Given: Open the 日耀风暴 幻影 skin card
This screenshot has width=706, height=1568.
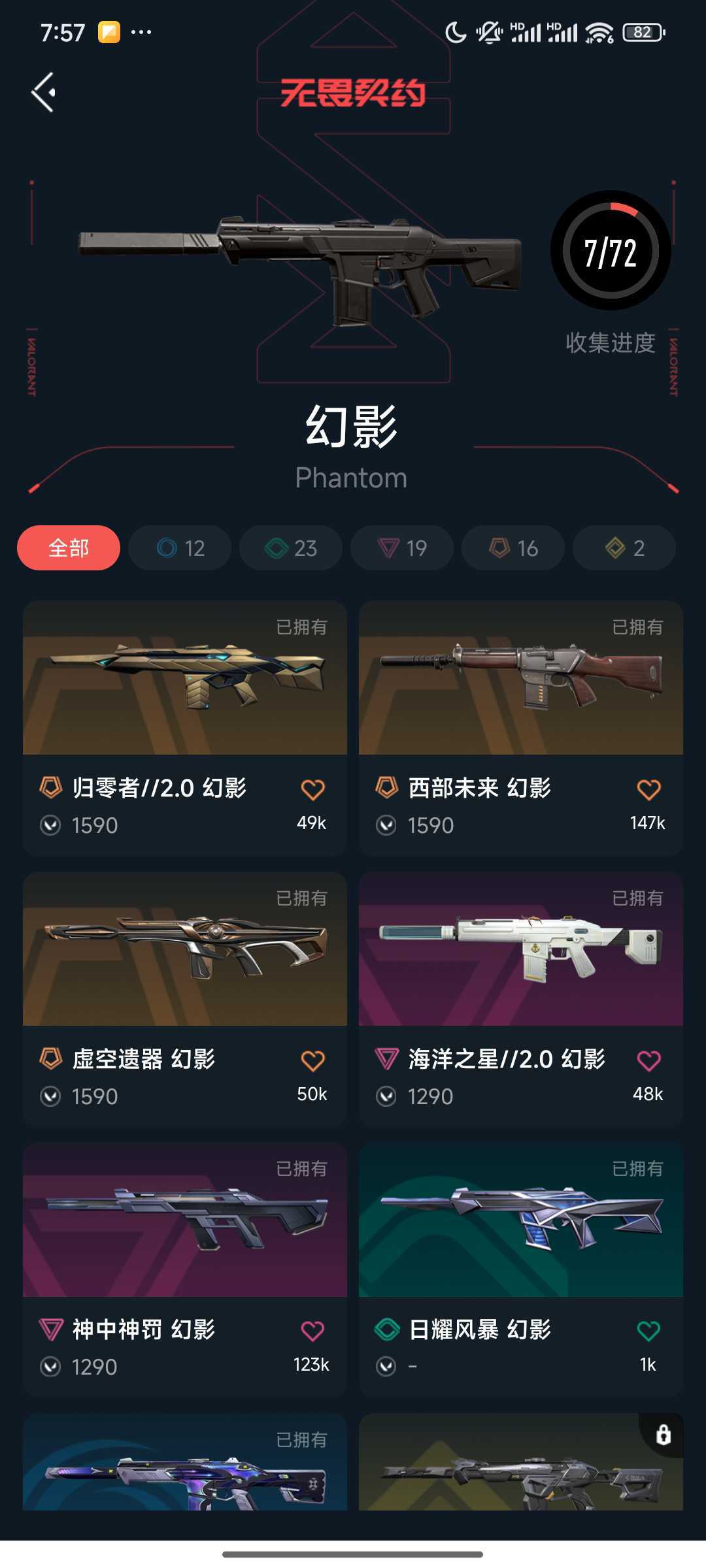Looking at the screenshot, I should [x=521, y=1269].
